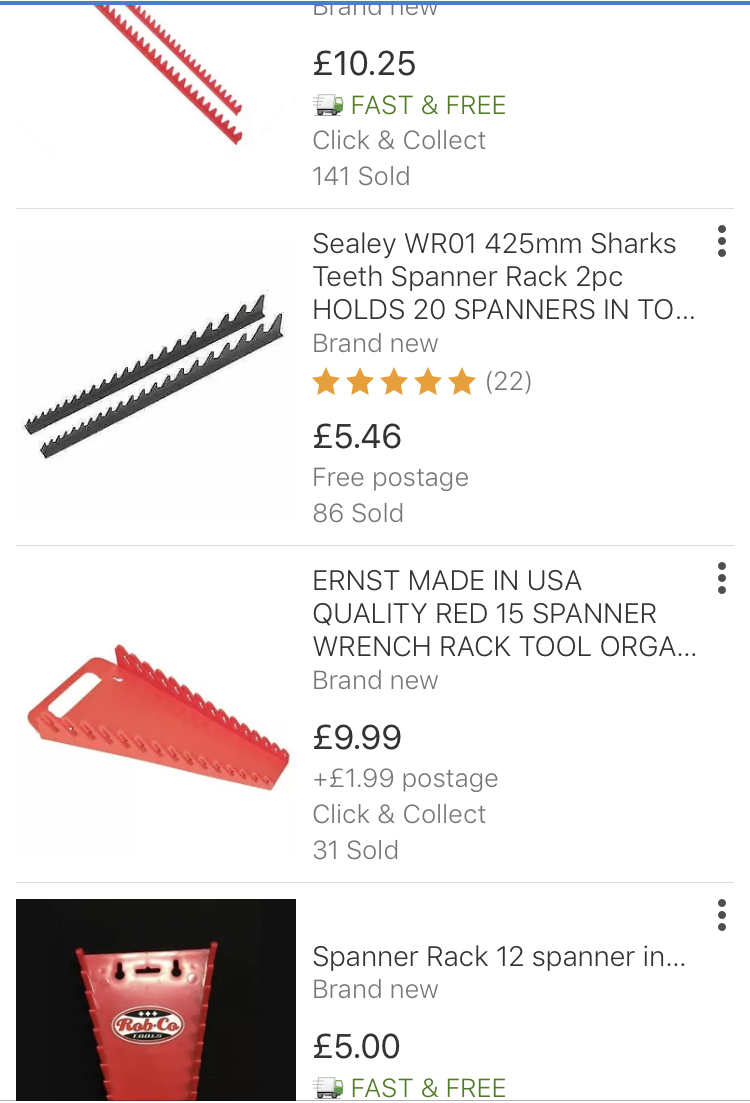The width and height of the screenshot is (750, 1103).
Task: Open the Sealey WR01 Sharks Teeth Spanner Rack listing
Action: (x=494, y=277)
